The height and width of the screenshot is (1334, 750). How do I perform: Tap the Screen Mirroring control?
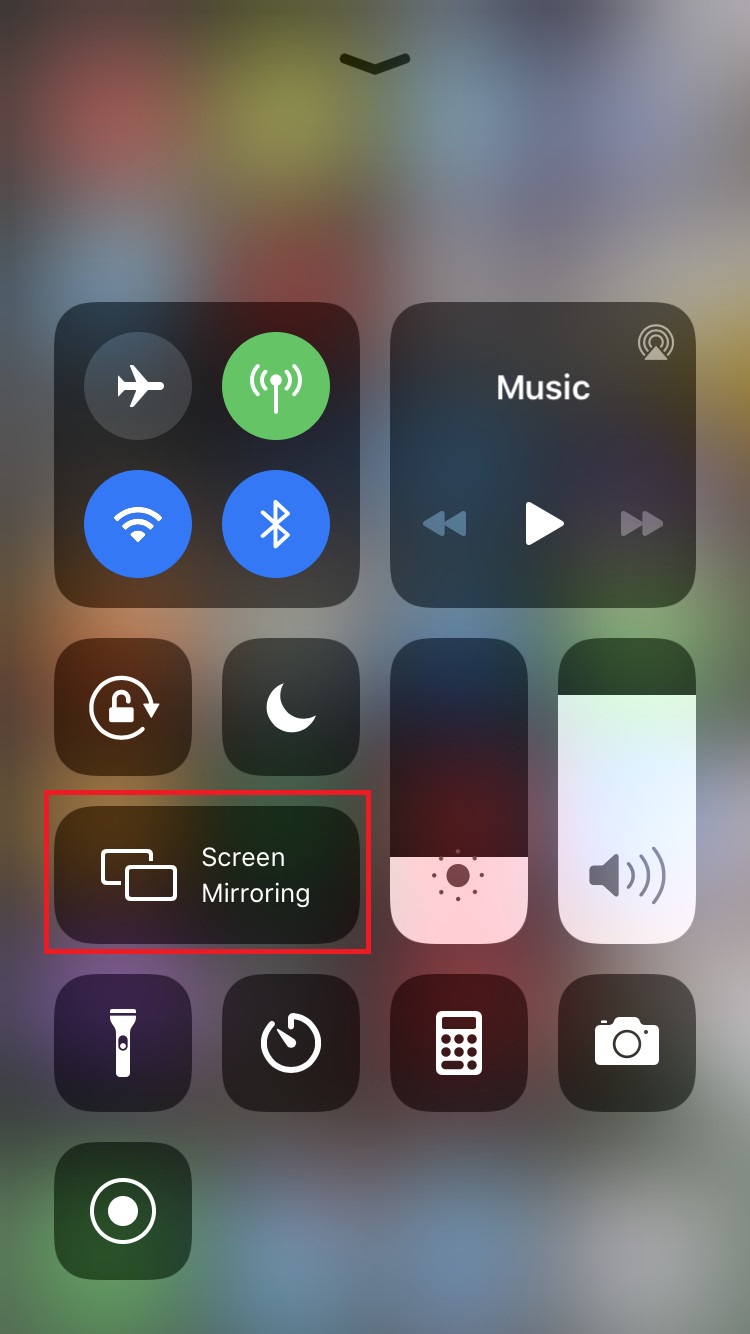207,874
